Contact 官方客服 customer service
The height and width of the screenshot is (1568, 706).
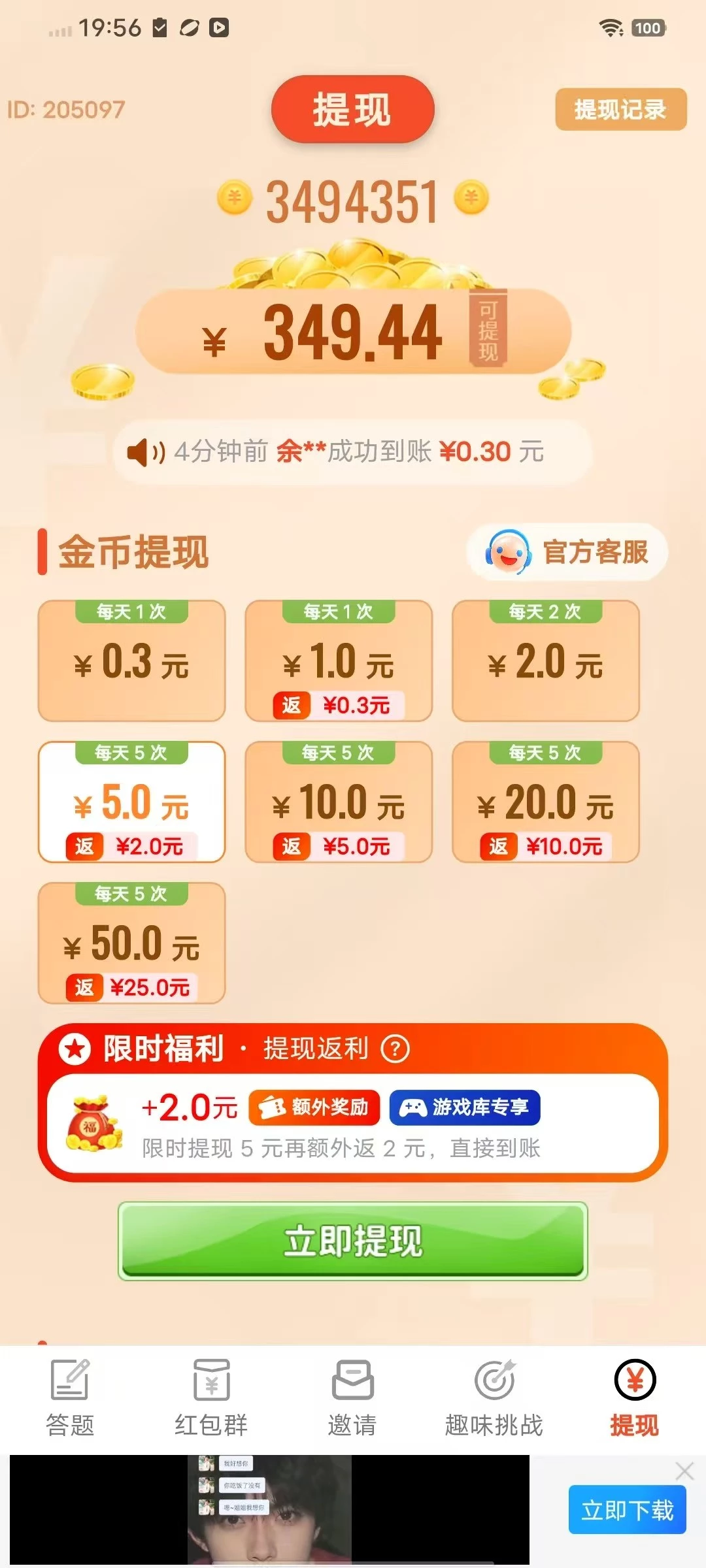click(x=567, y=552)
